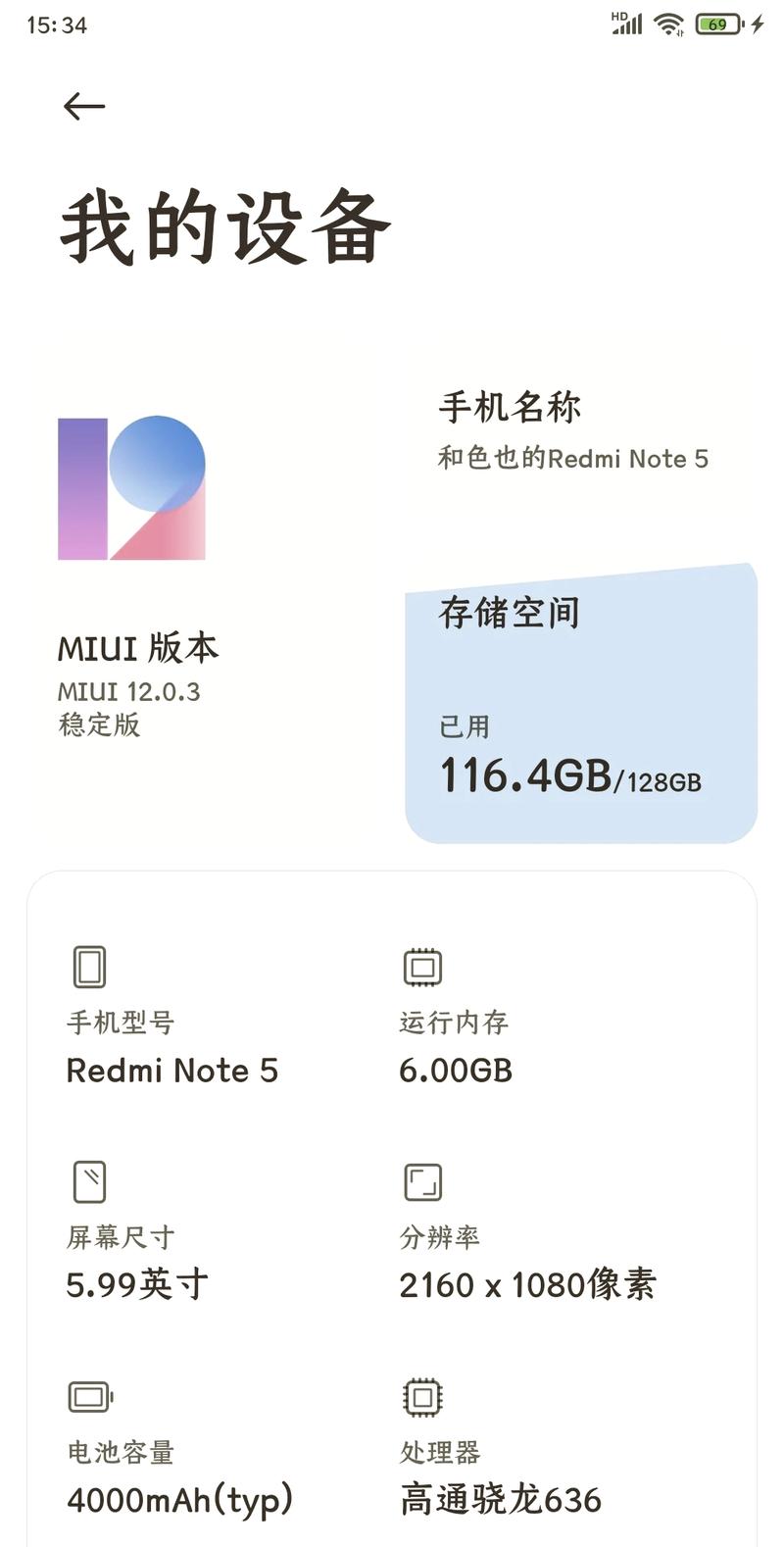784x1547 pixels.
Task: Tap the Redmi Note 5 model text
Action: click(172, 1070)
